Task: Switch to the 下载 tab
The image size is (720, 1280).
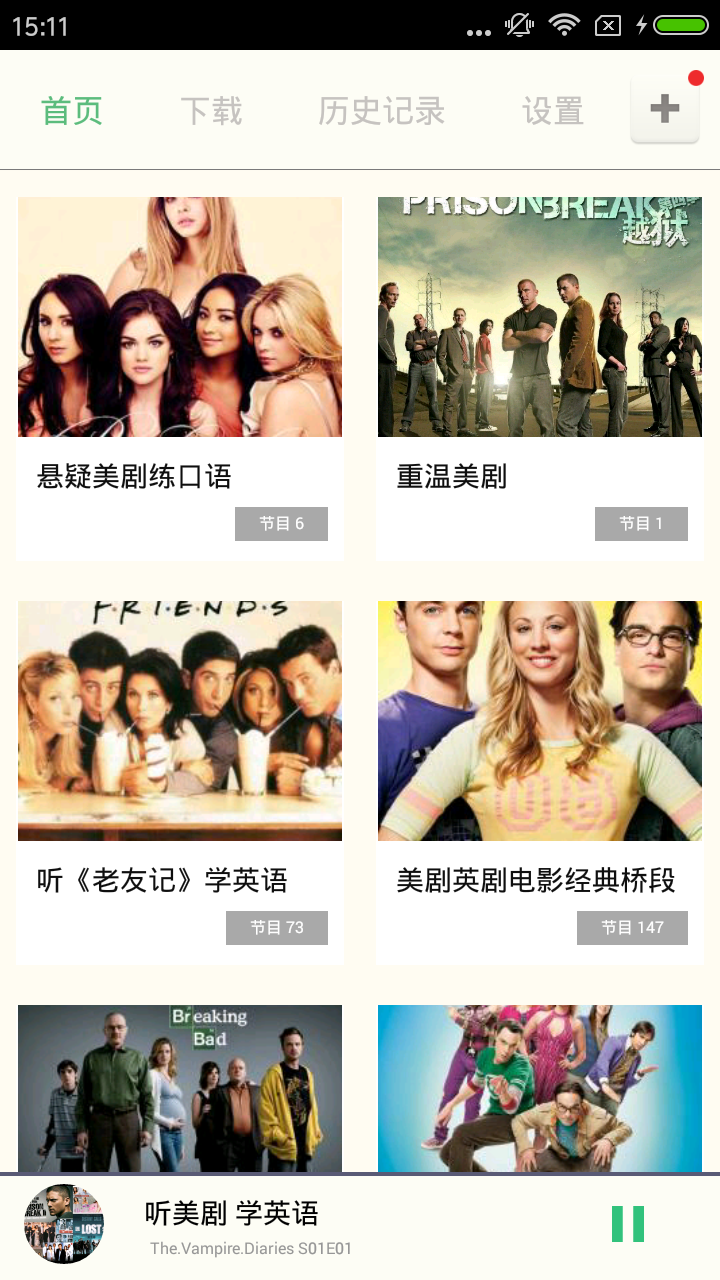Action: 211,111
